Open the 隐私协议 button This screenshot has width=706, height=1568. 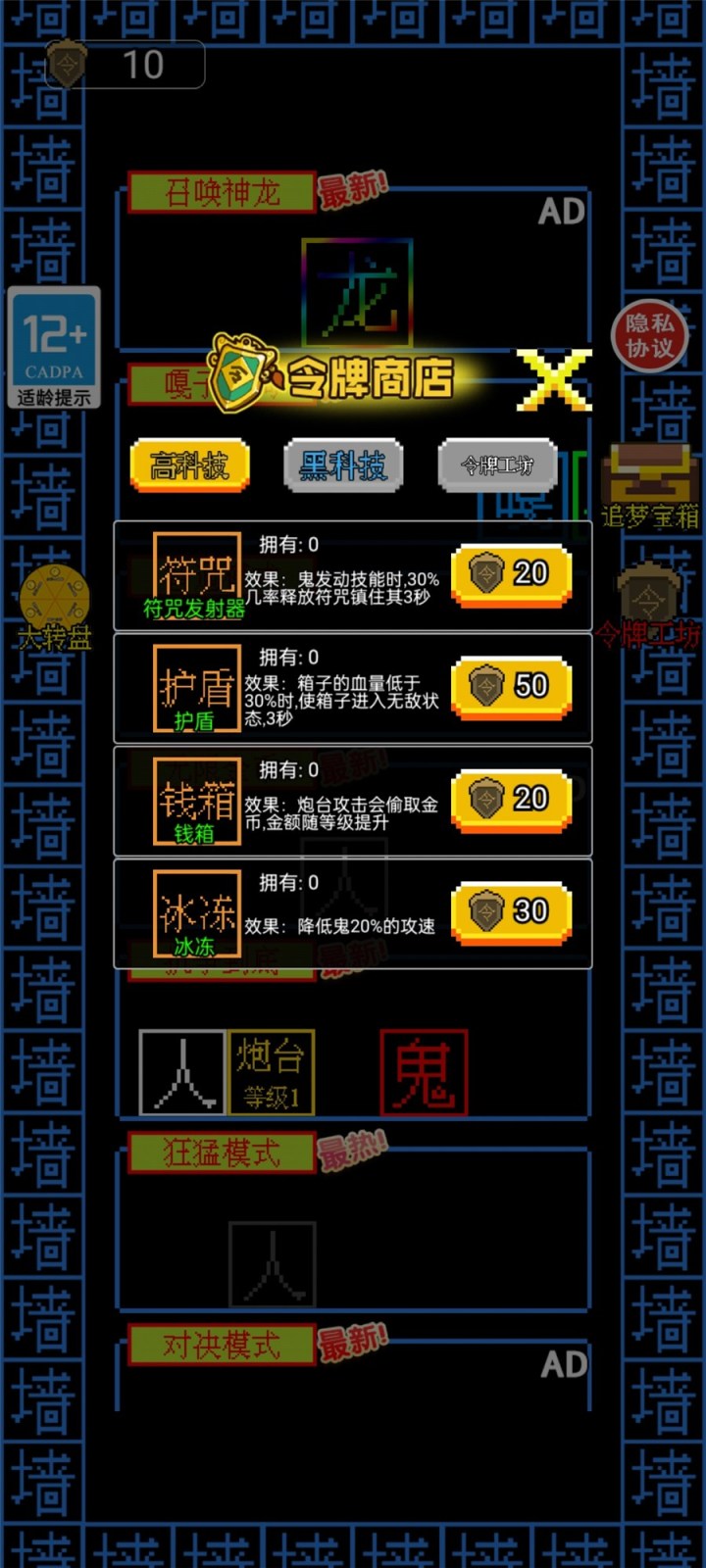coord(649,335)
